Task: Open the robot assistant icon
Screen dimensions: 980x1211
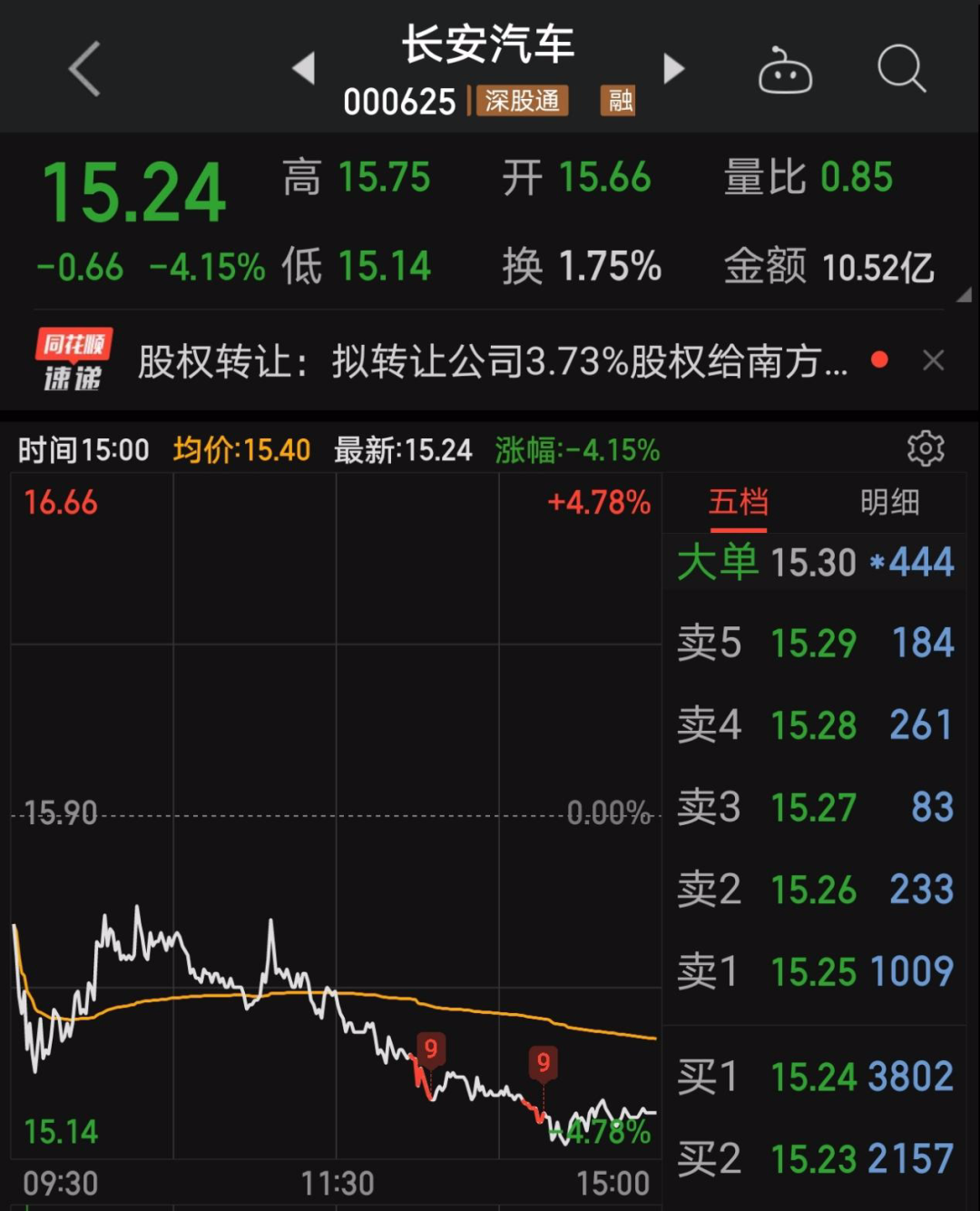Action: tap(785, 70)
